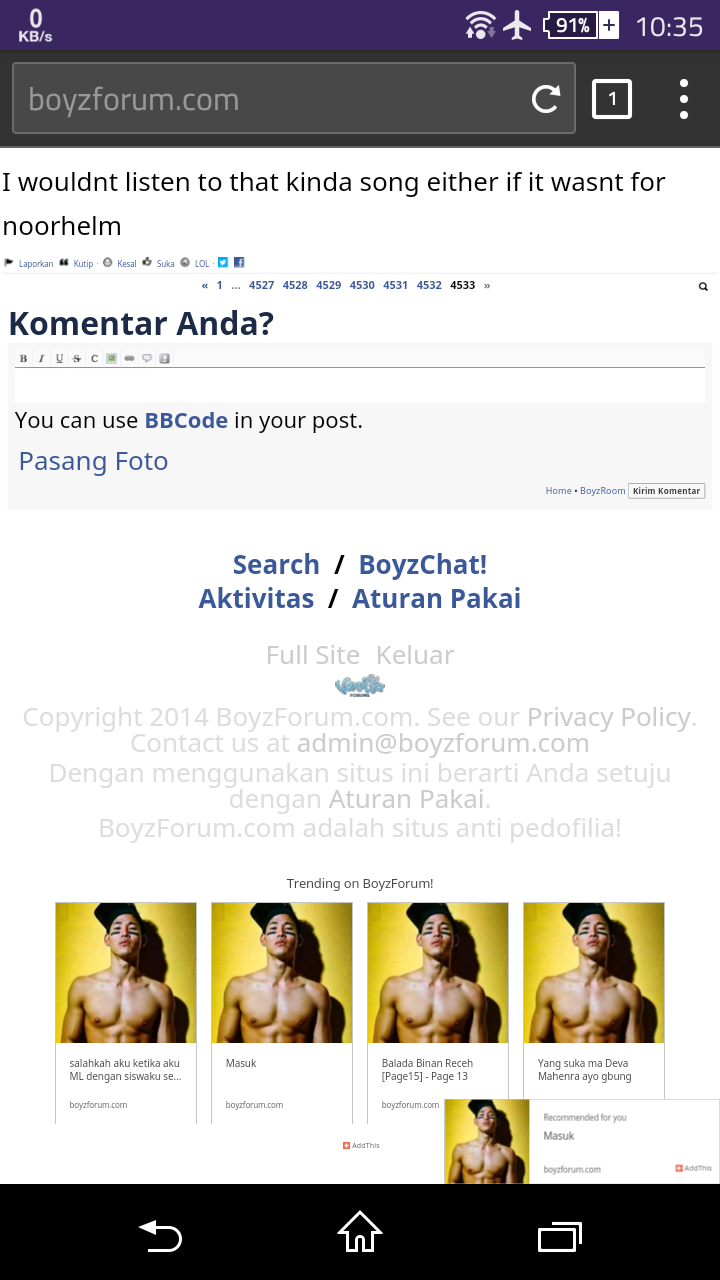Open the browser overflow menu

[x=684, y=99]
